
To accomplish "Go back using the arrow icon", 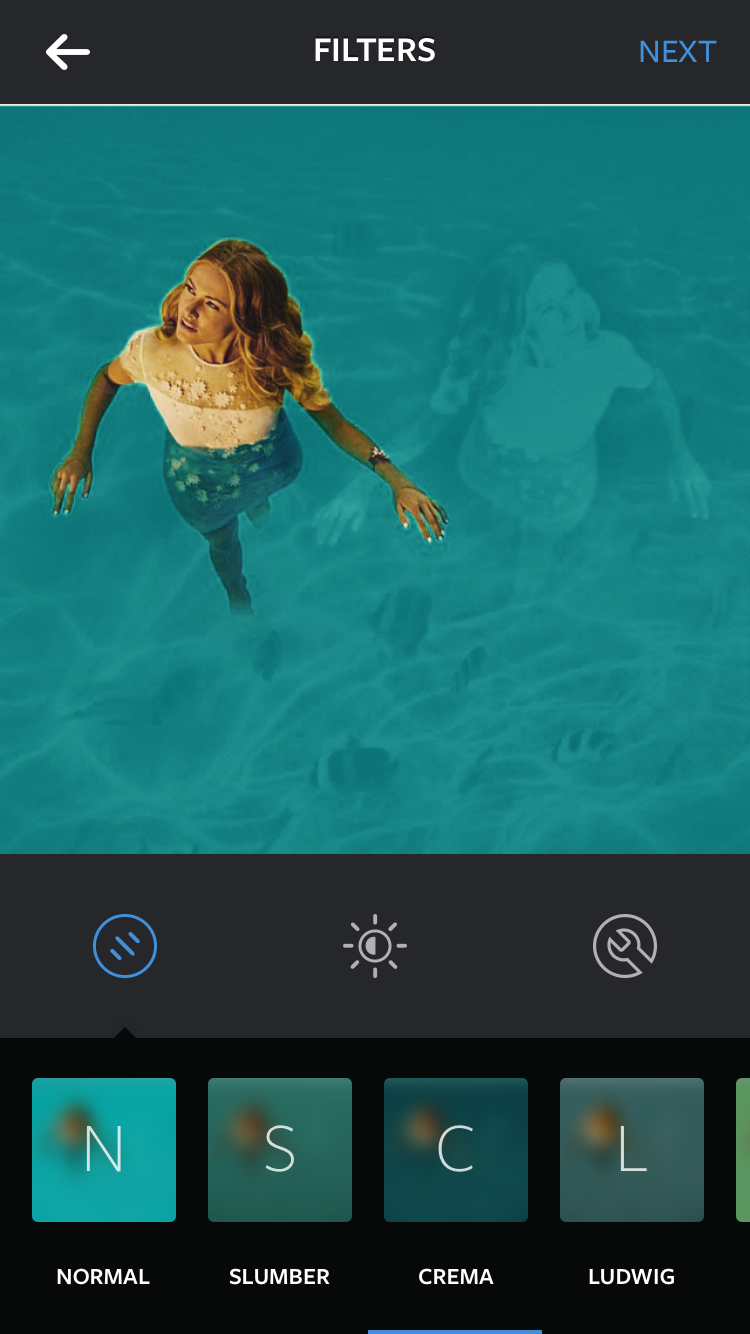I will (x=68, y=52).
